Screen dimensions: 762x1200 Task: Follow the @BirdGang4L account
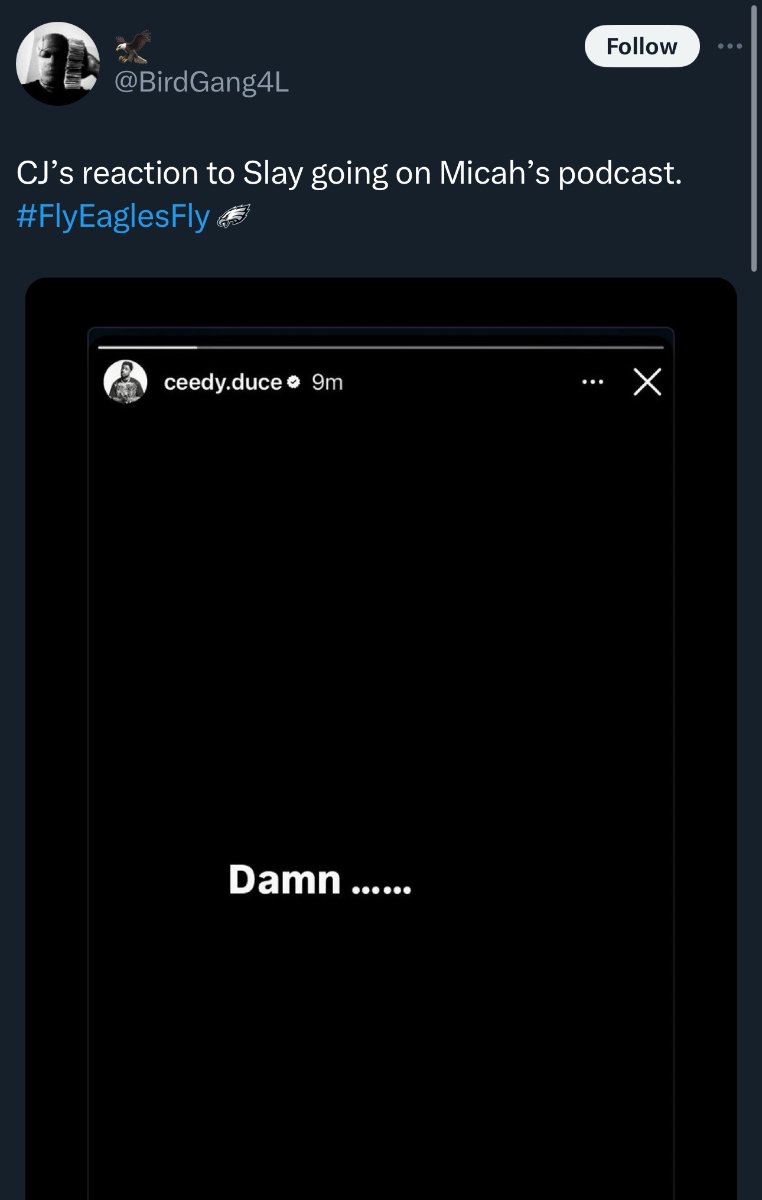tap(641, 47)
